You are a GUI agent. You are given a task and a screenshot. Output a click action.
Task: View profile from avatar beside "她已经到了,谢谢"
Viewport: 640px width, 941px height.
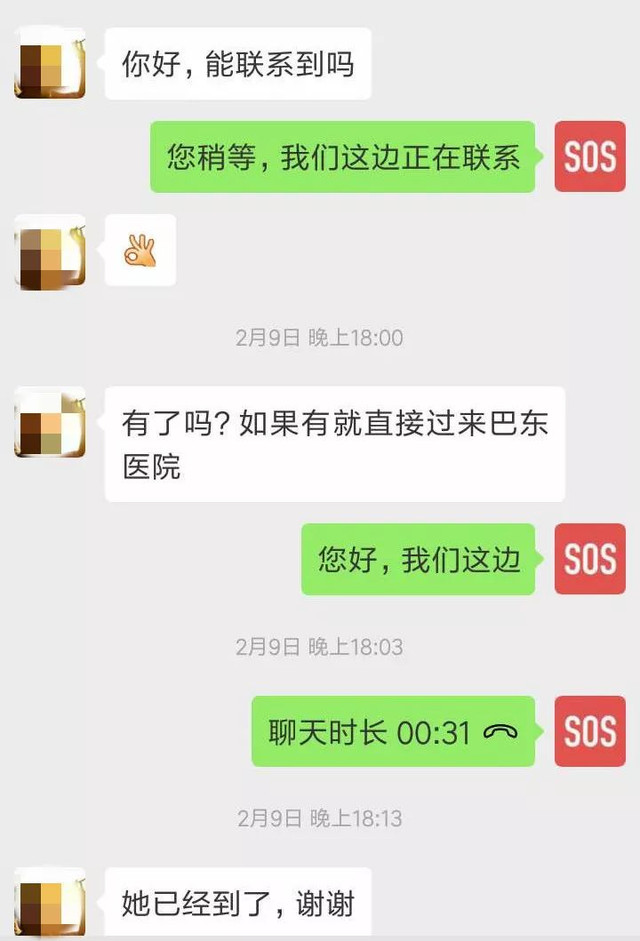pyautogui.click(x=49, y=903)
